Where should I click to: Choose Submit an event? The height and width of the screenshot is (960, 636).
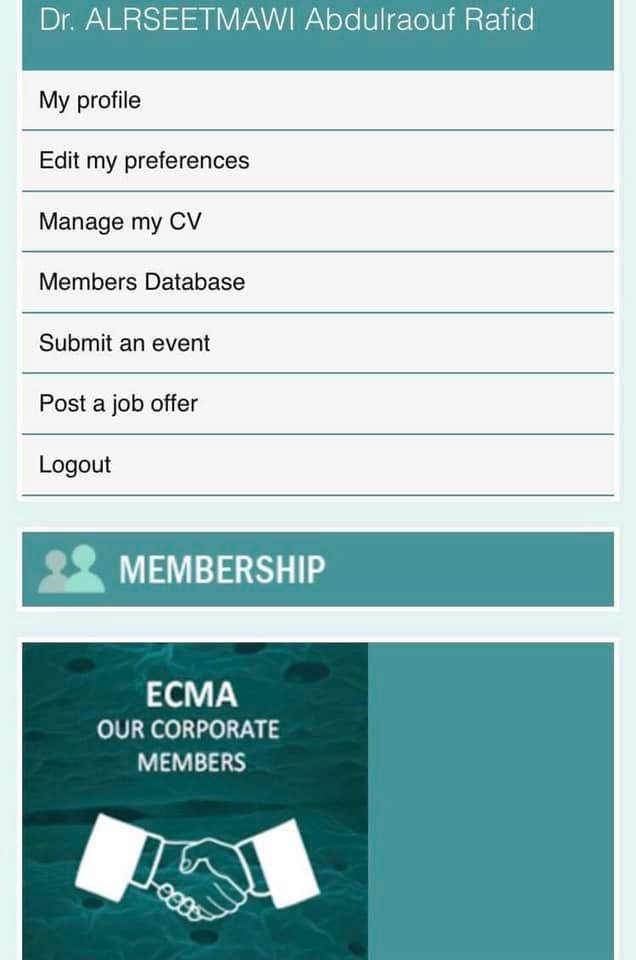click(x=125, y=343)
